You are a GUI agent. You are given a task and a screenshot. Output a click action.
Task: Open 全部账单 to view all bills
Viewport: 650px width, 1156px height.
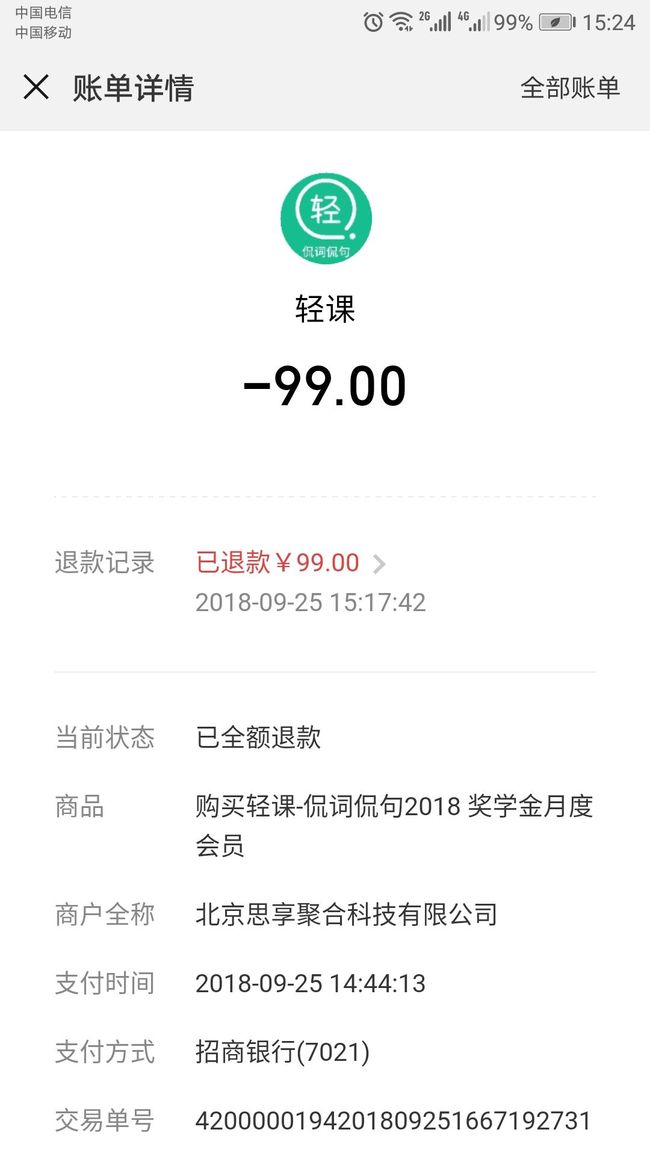click(x=570, y=88)
